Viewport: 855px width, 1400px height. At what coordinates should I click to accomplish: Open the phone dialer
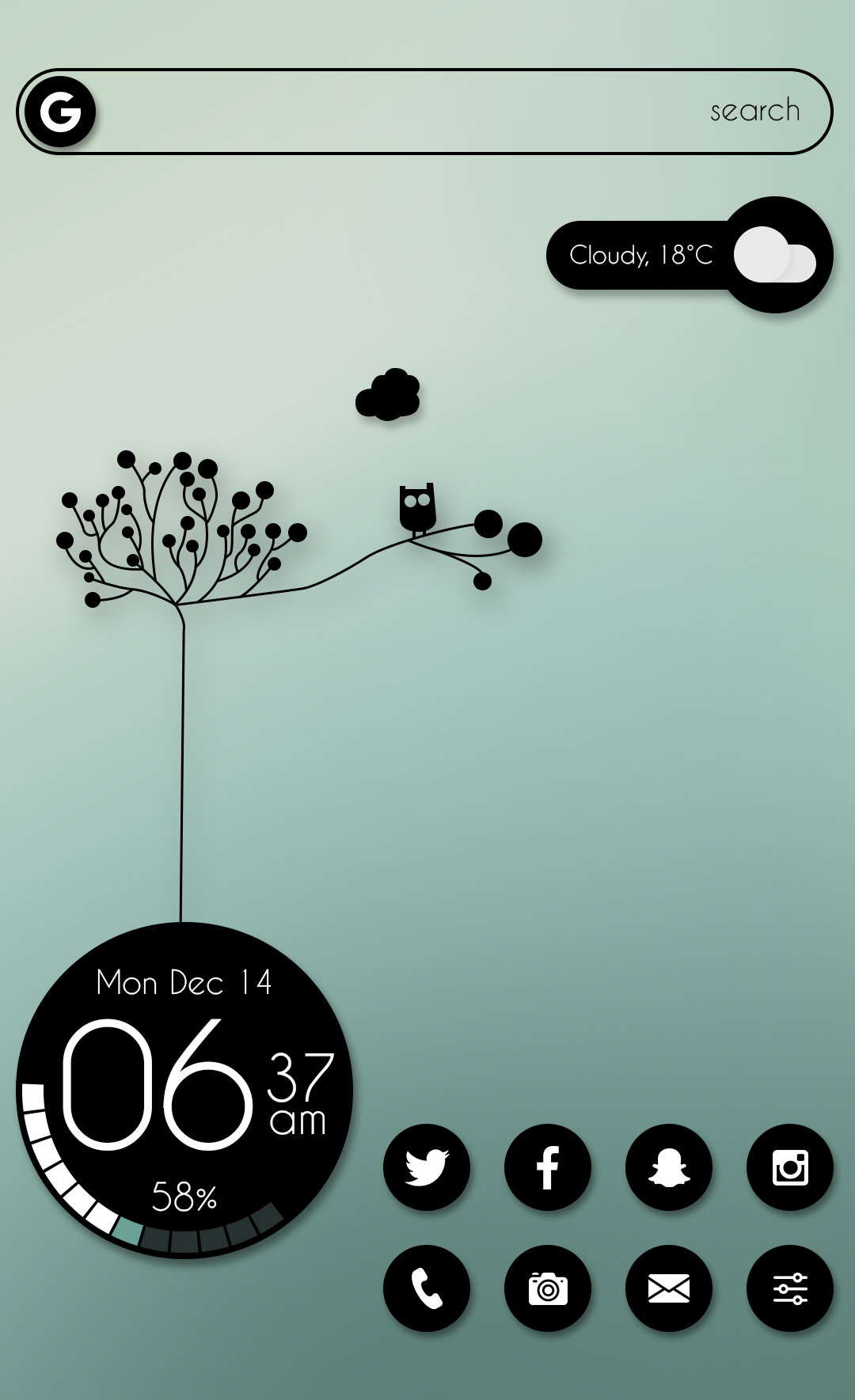[x=427, y=1288]
